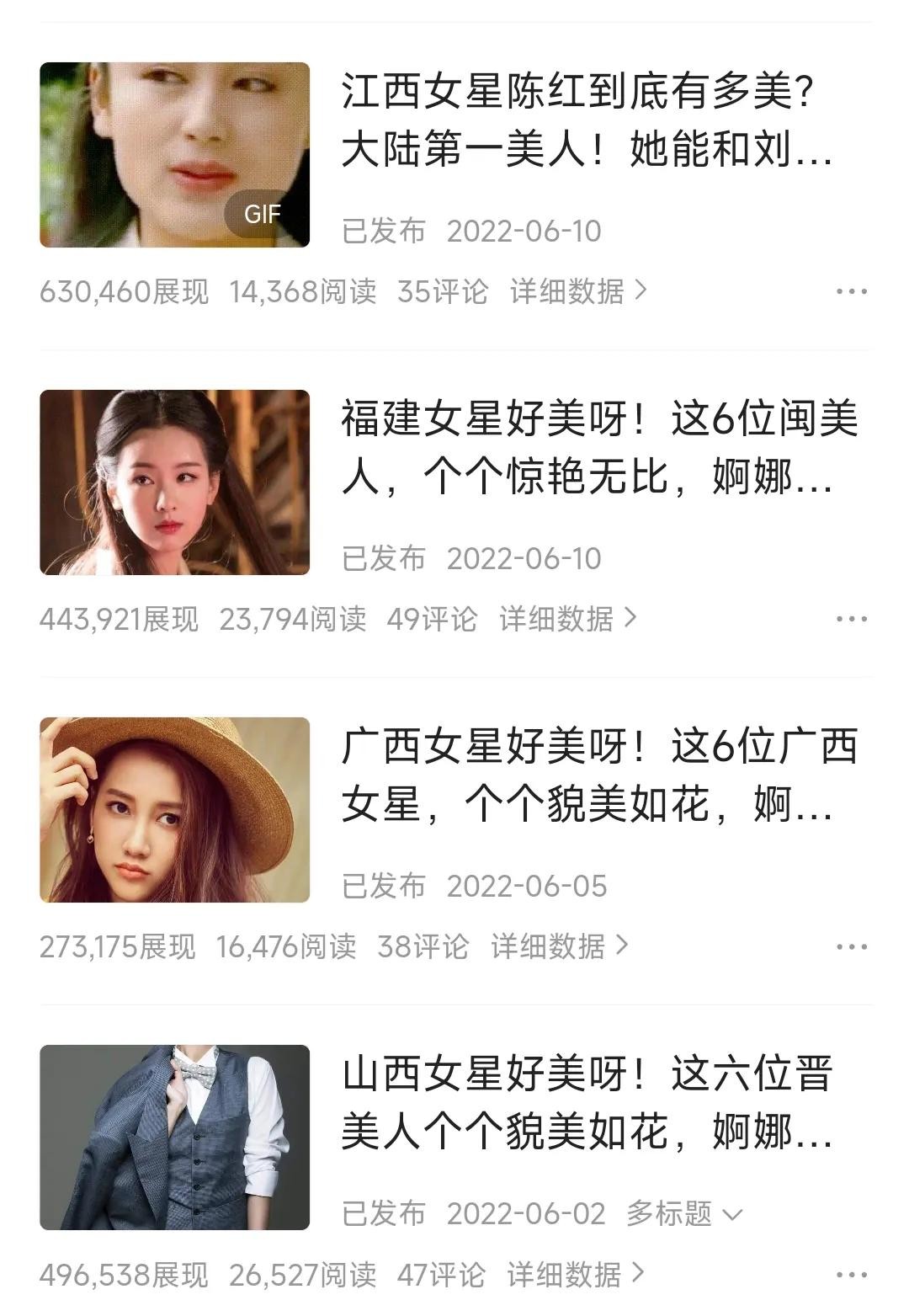Screen dimensions: 909x1316
Task: Open the 江西女星陈红 article
Action: [x=587, y=120]
